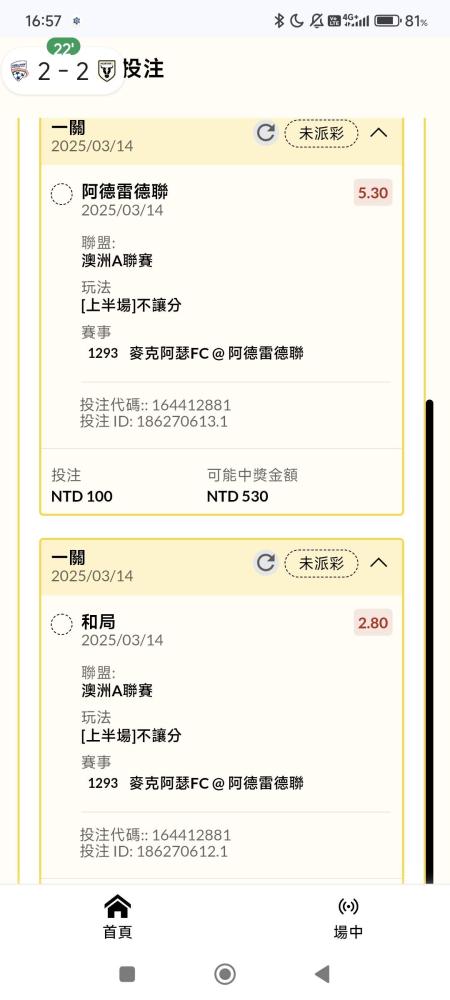Select the radio circle beside 和局
Image resolution: width=450 pixels, height=1000 pixels.
click(x=62, y=624)
